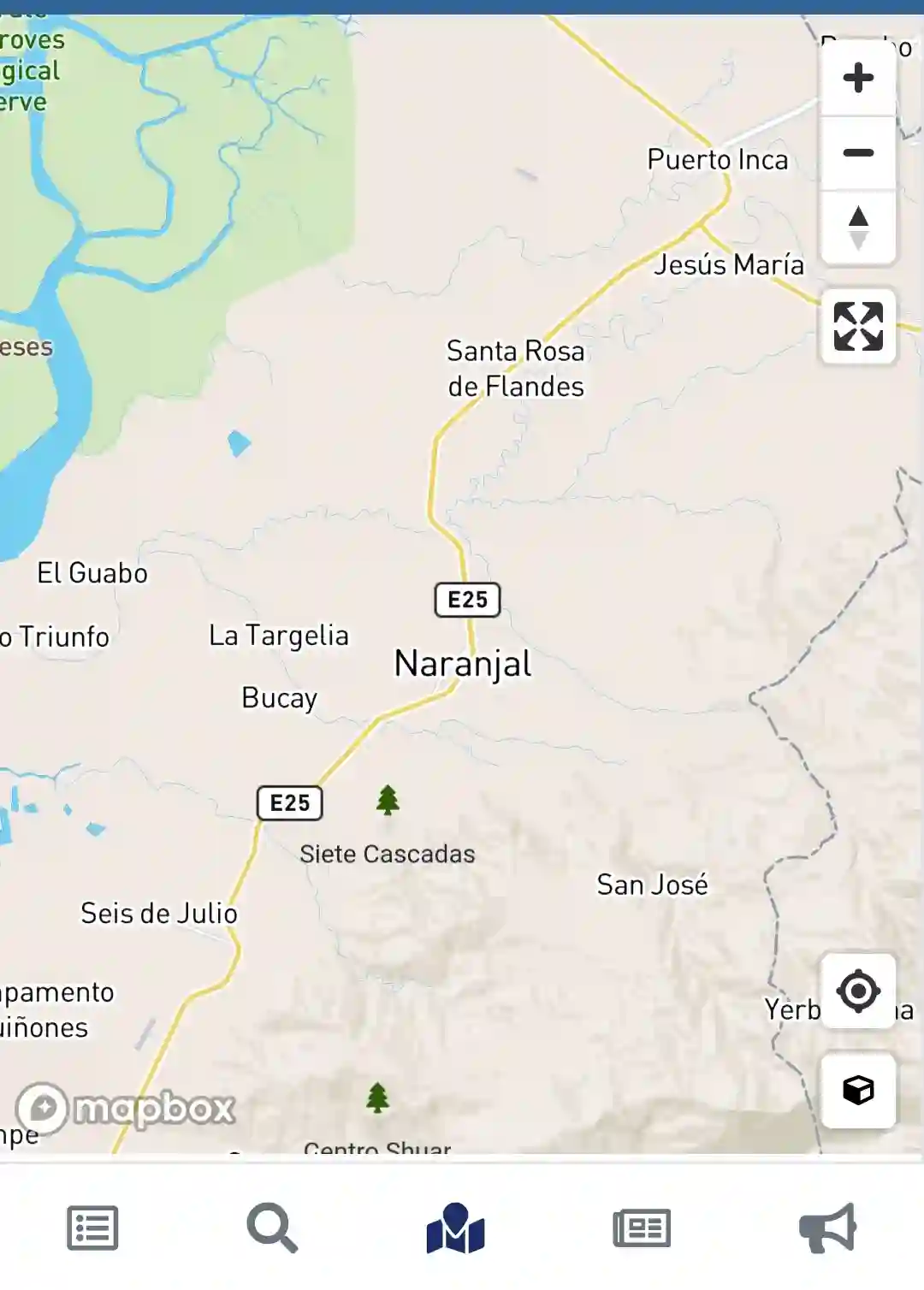Open the megaphone announcements tab
The width and height of the screenshot is (924, 1290).
[x=827, y=1228]
